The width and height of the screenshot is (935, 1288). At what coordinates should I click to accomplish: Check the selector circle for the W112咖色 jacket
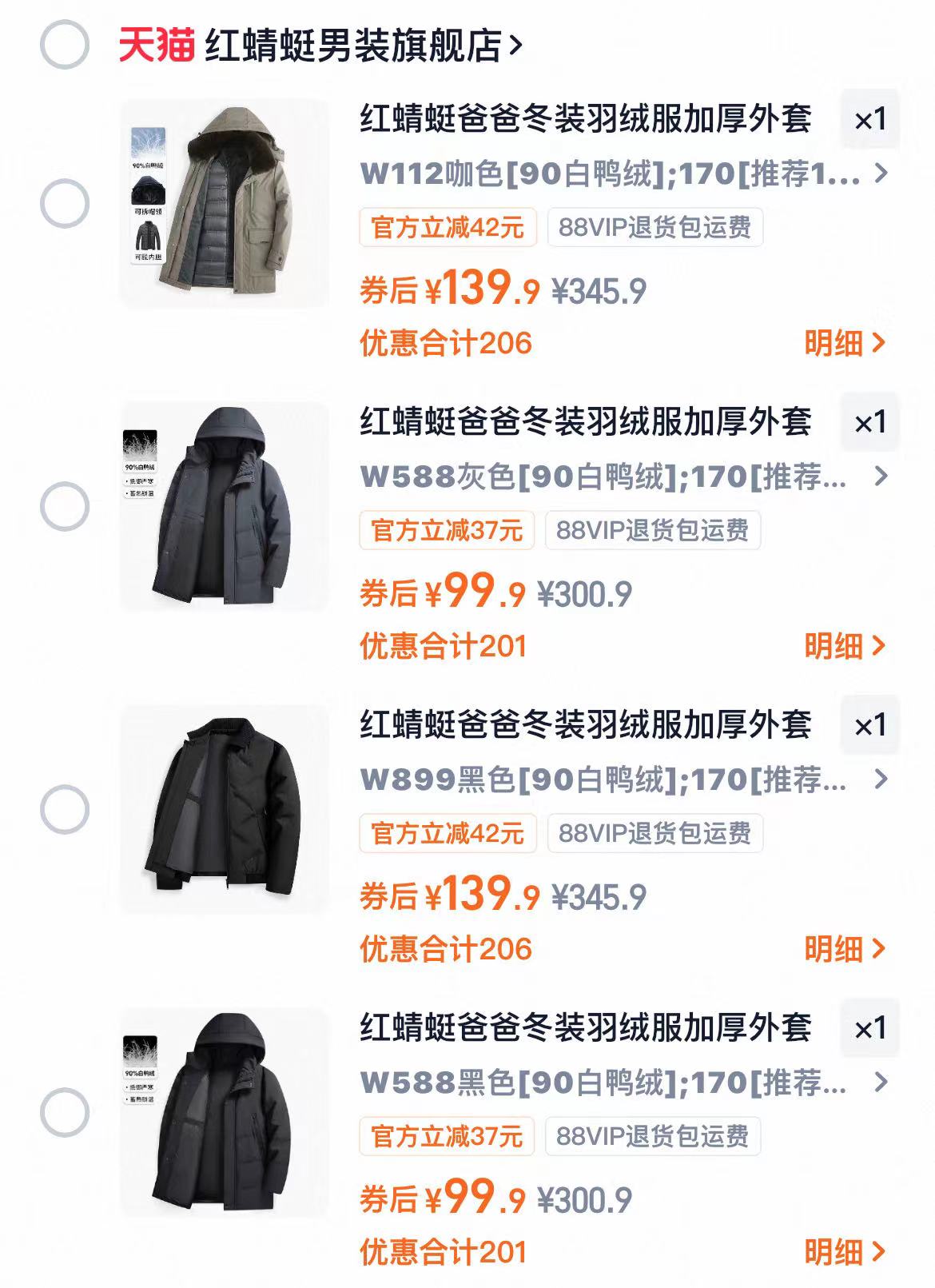(67, 201)
